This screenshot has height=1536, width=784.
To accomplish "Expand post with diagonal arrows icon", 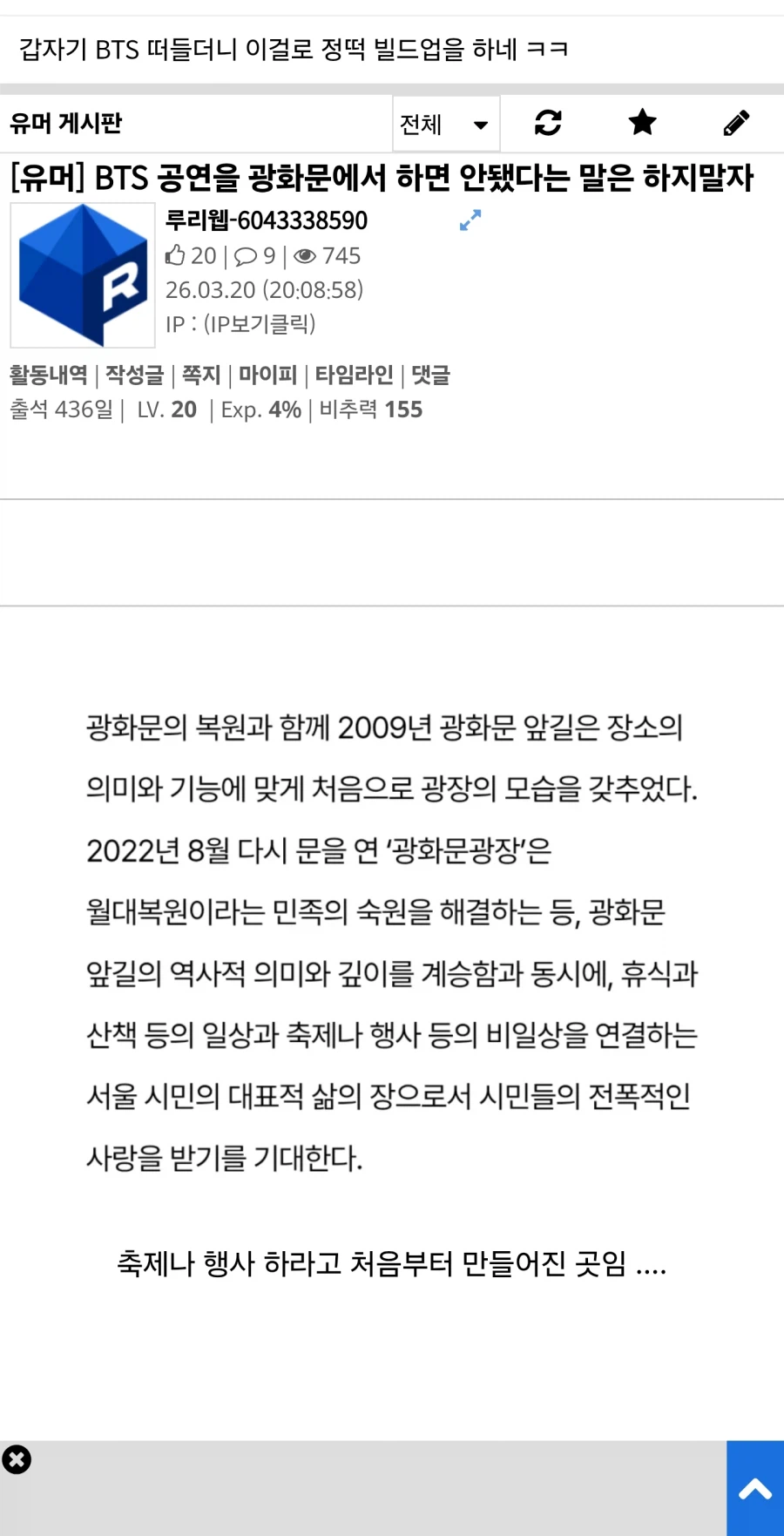I will point(470,220).
